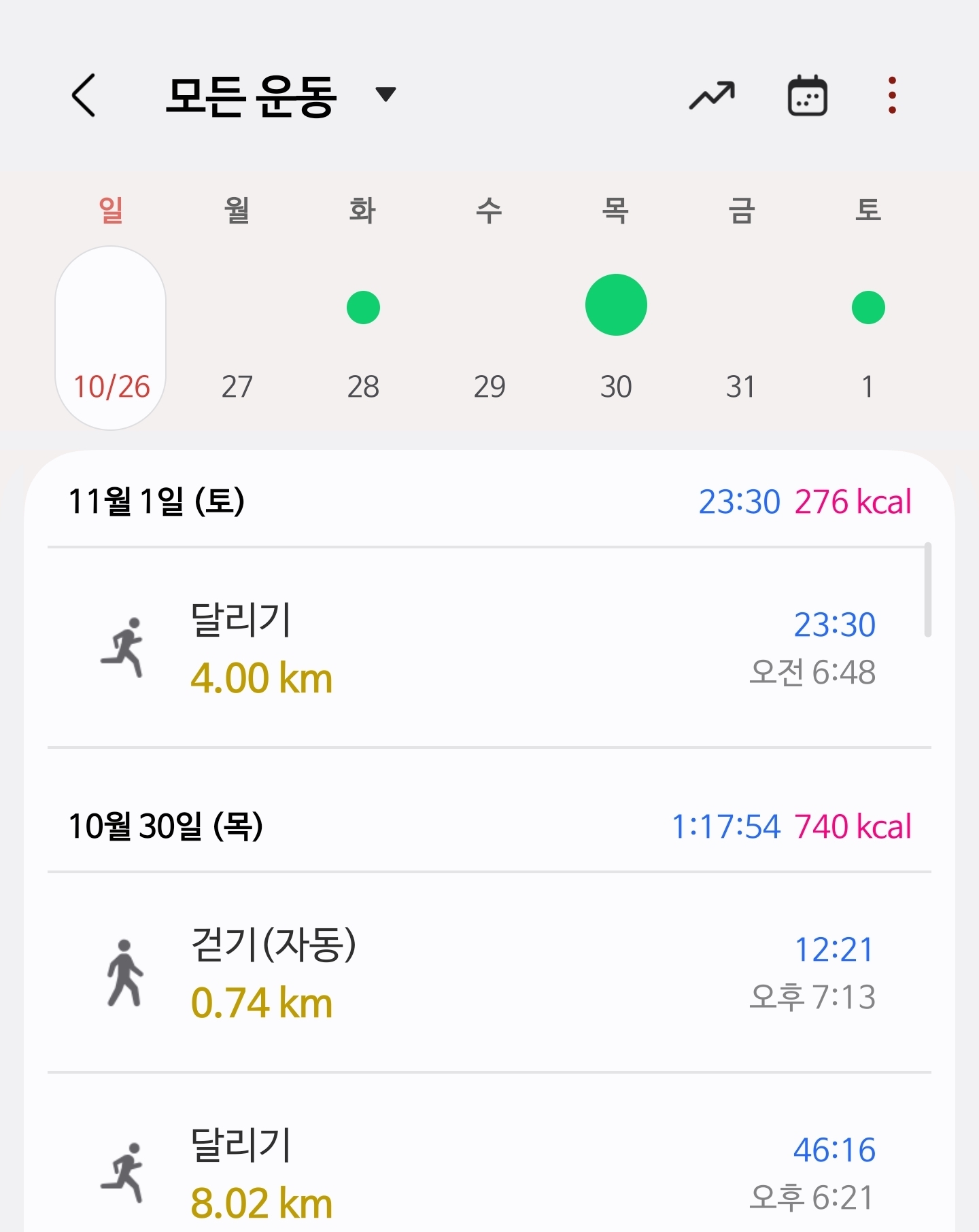This screenshot has width=979, height=1232.
Task: Select the 목 weekday column header
Action: point(615,211)
